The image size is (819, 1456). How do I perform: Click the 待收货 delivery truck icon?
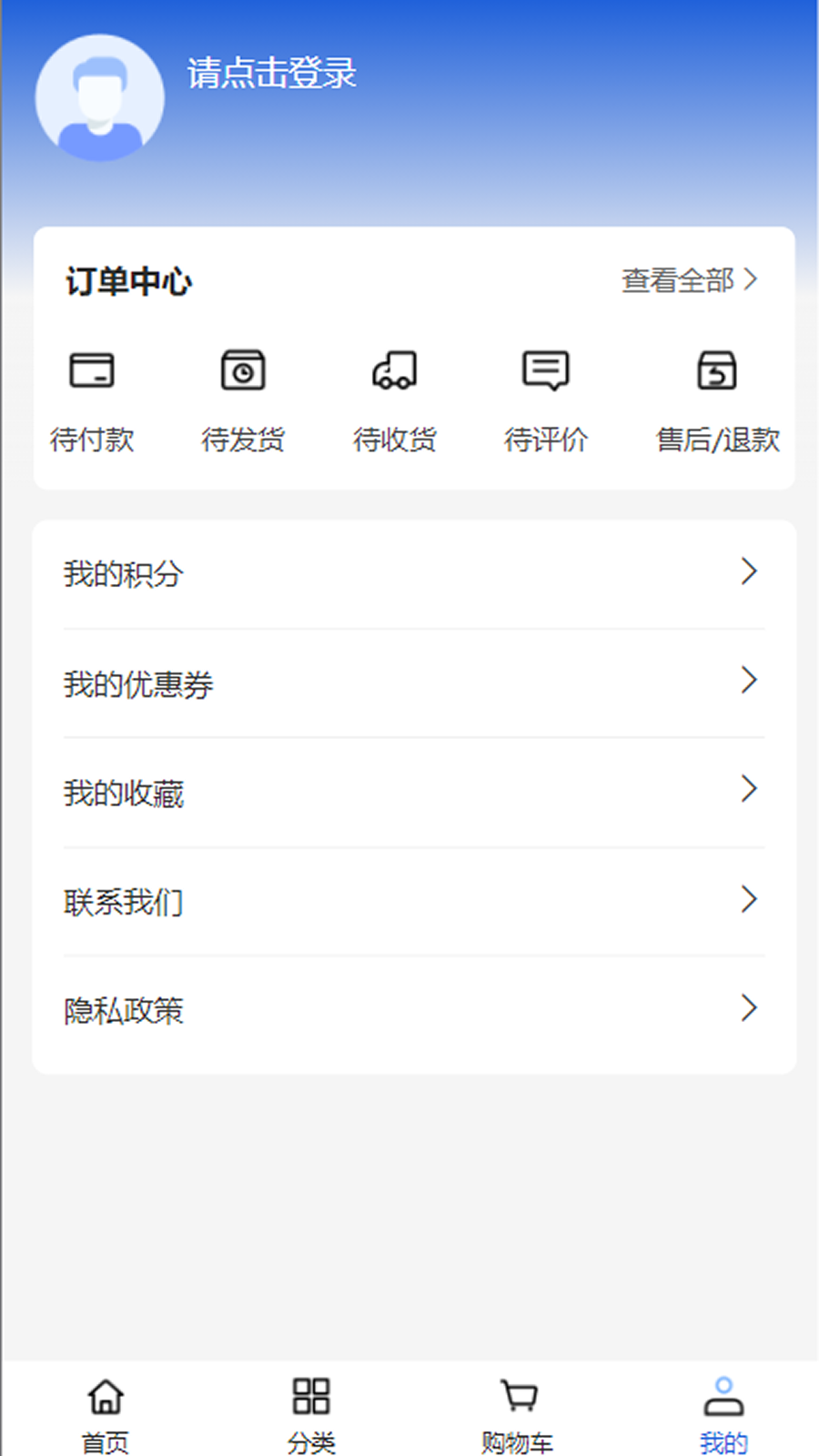click(x=394, y=369)
